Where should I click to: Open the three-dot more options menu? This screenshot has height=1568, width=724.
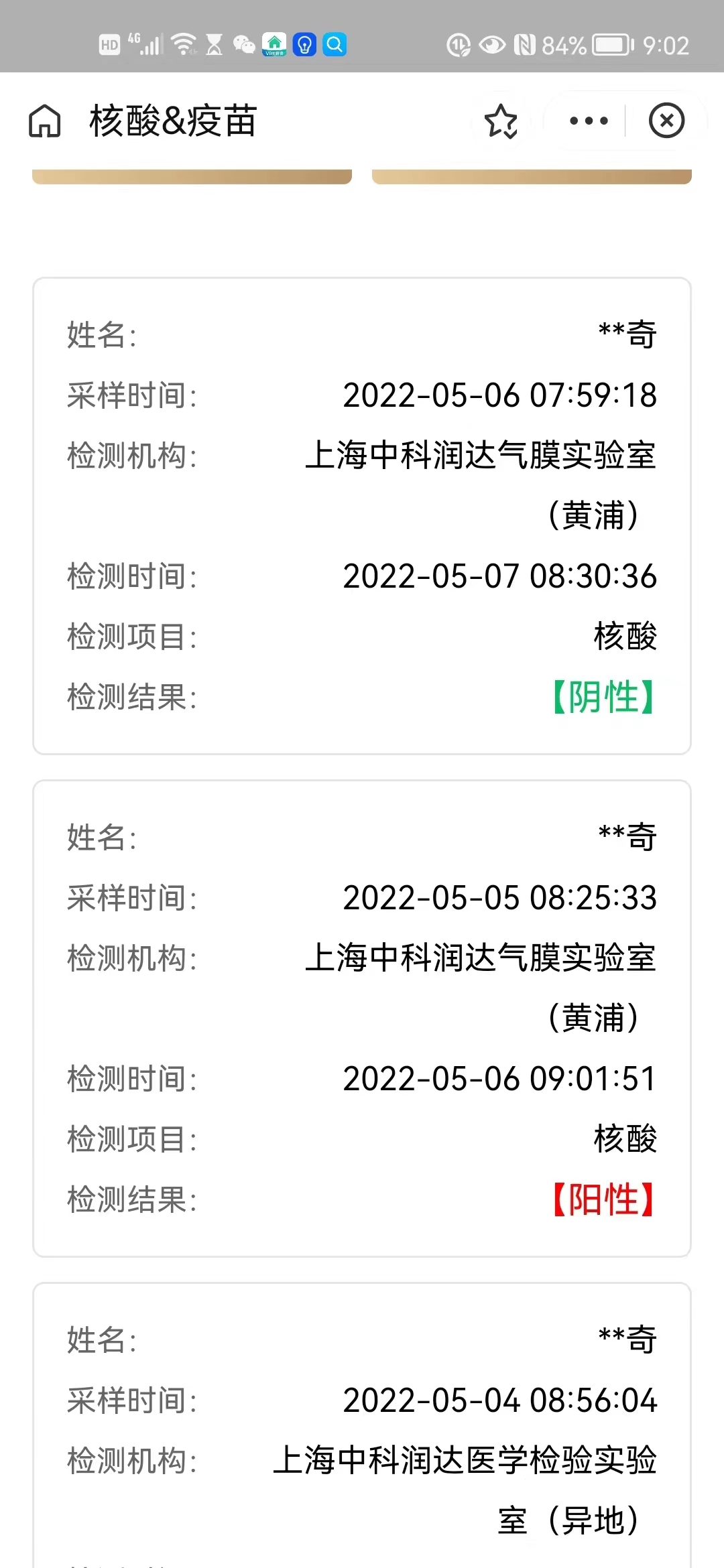(x=588, y=121)
